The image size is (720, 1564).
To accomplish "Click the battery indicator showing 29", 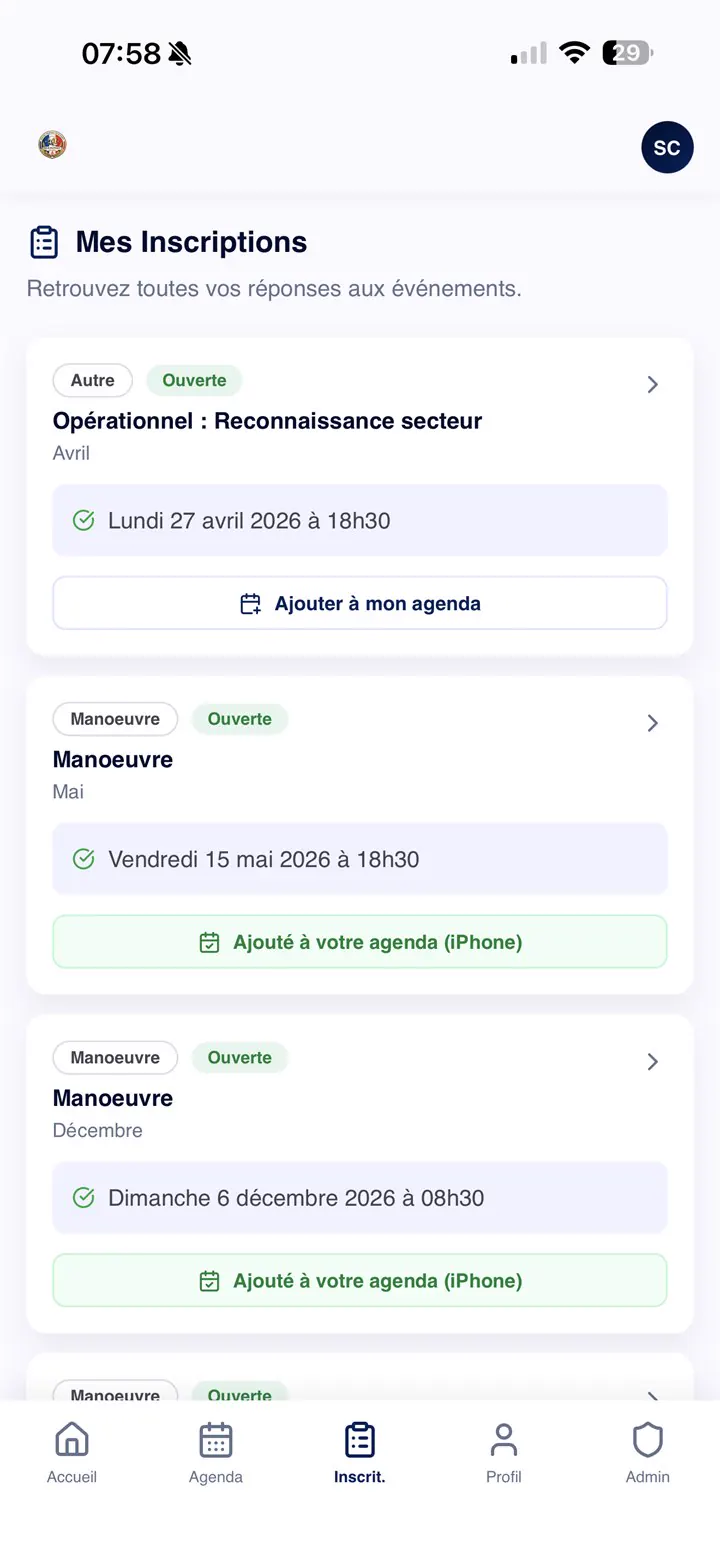I will point(626,53).
